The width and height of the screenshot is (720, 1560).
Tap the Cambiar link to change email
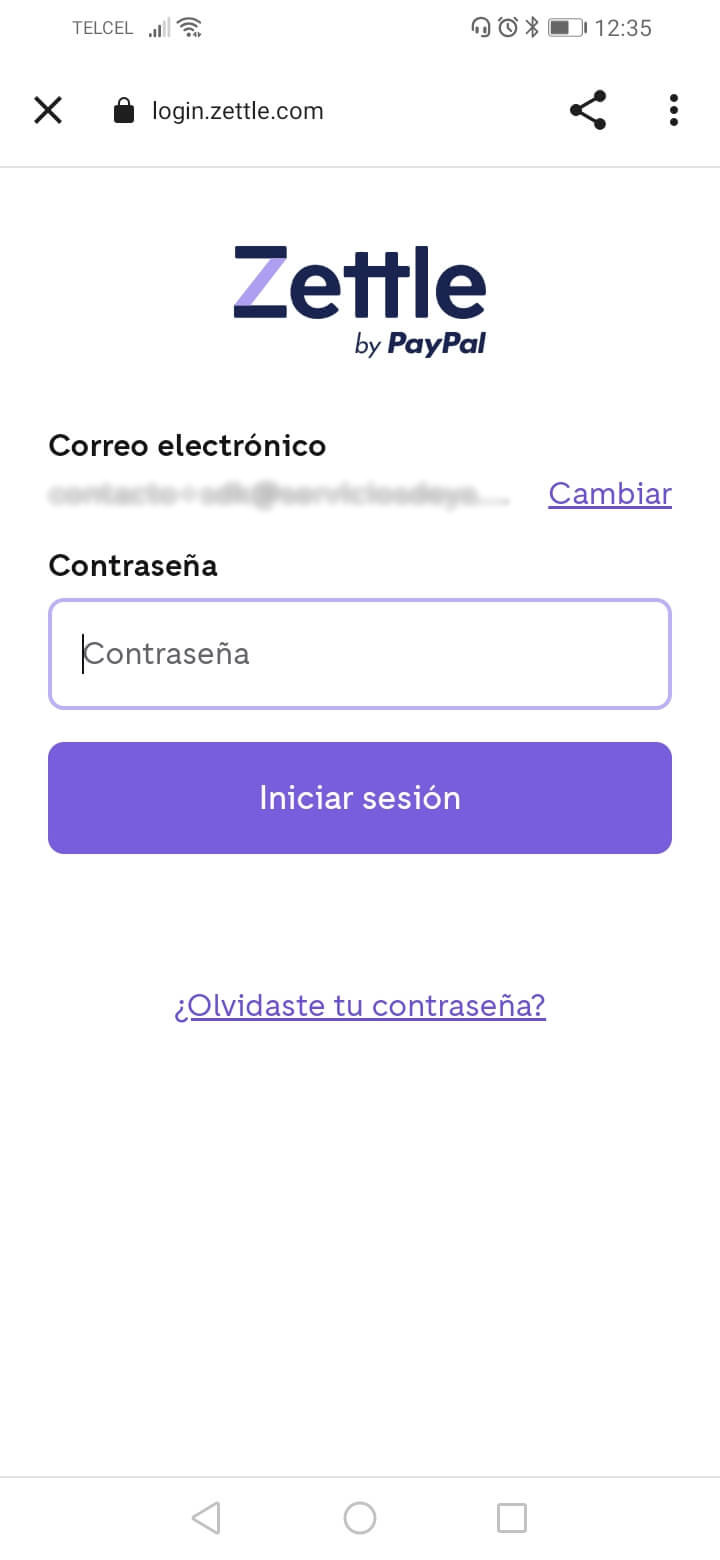click(x=610, y=494)
